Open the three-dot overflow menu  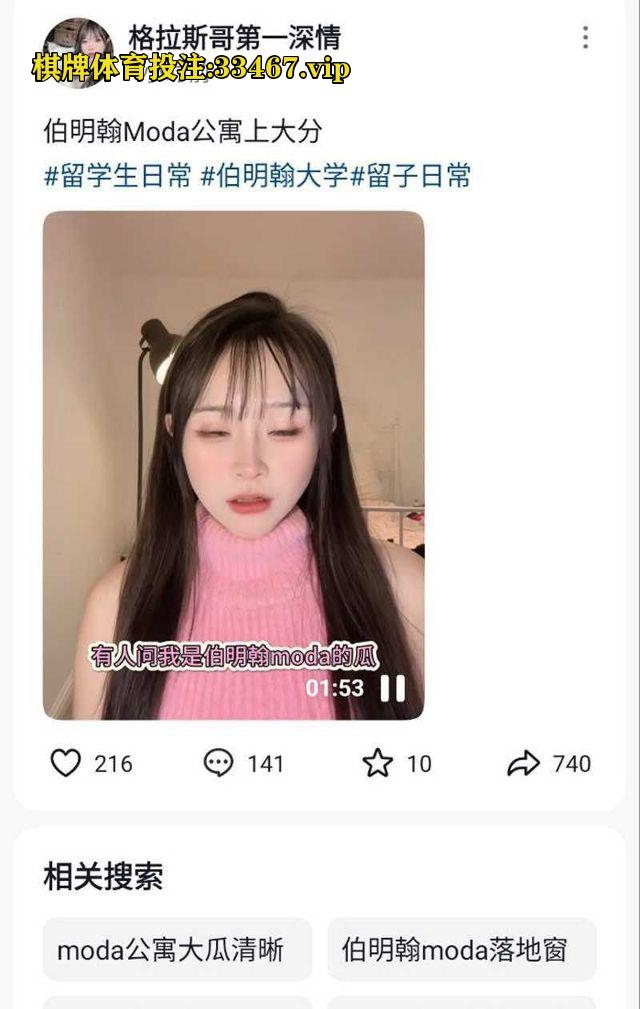585,38
